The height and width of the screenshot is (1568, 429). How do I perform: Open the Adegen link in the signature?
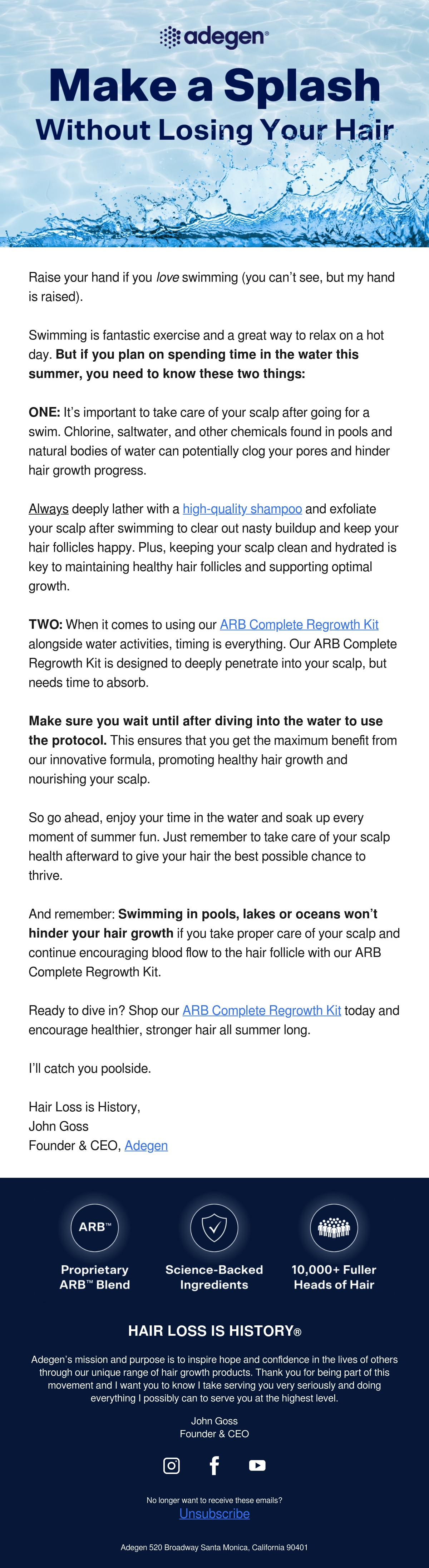coord(146,1146)
